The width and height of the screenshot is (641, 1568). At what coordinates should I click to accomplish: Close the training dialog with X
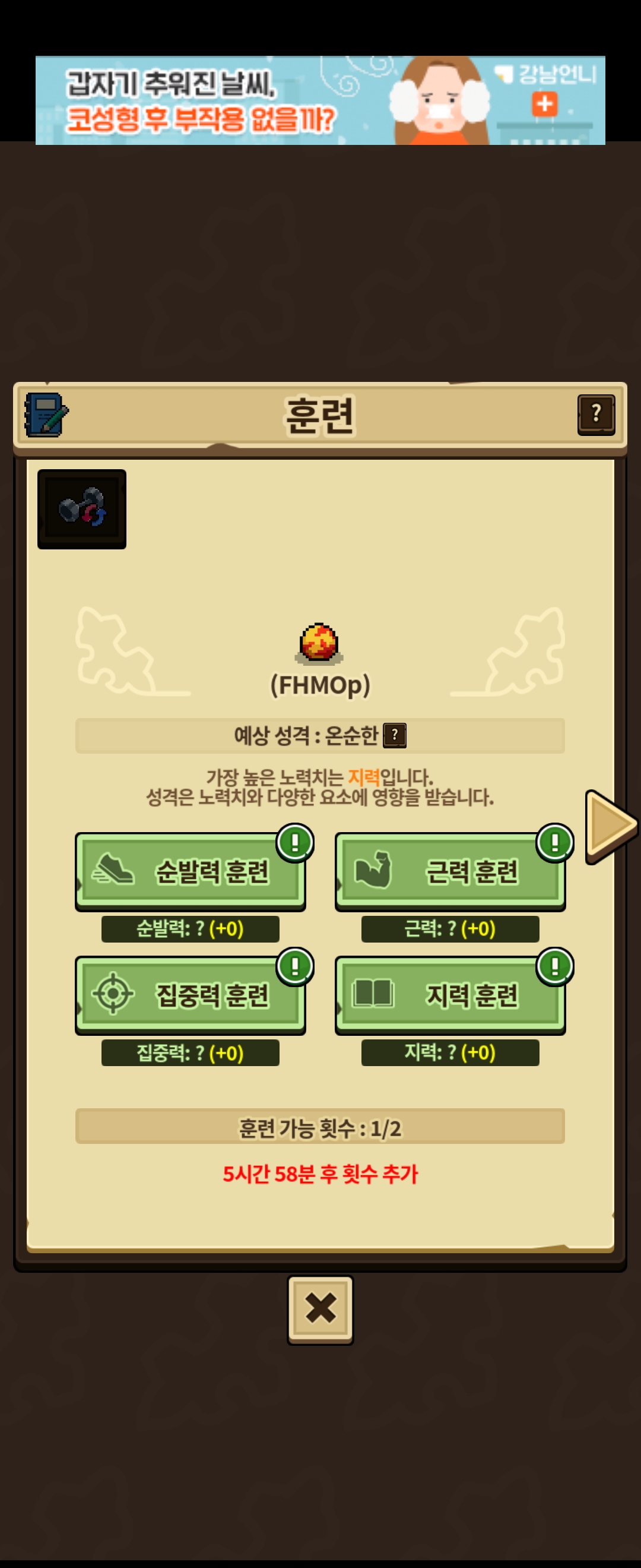tap(320, 1308)
